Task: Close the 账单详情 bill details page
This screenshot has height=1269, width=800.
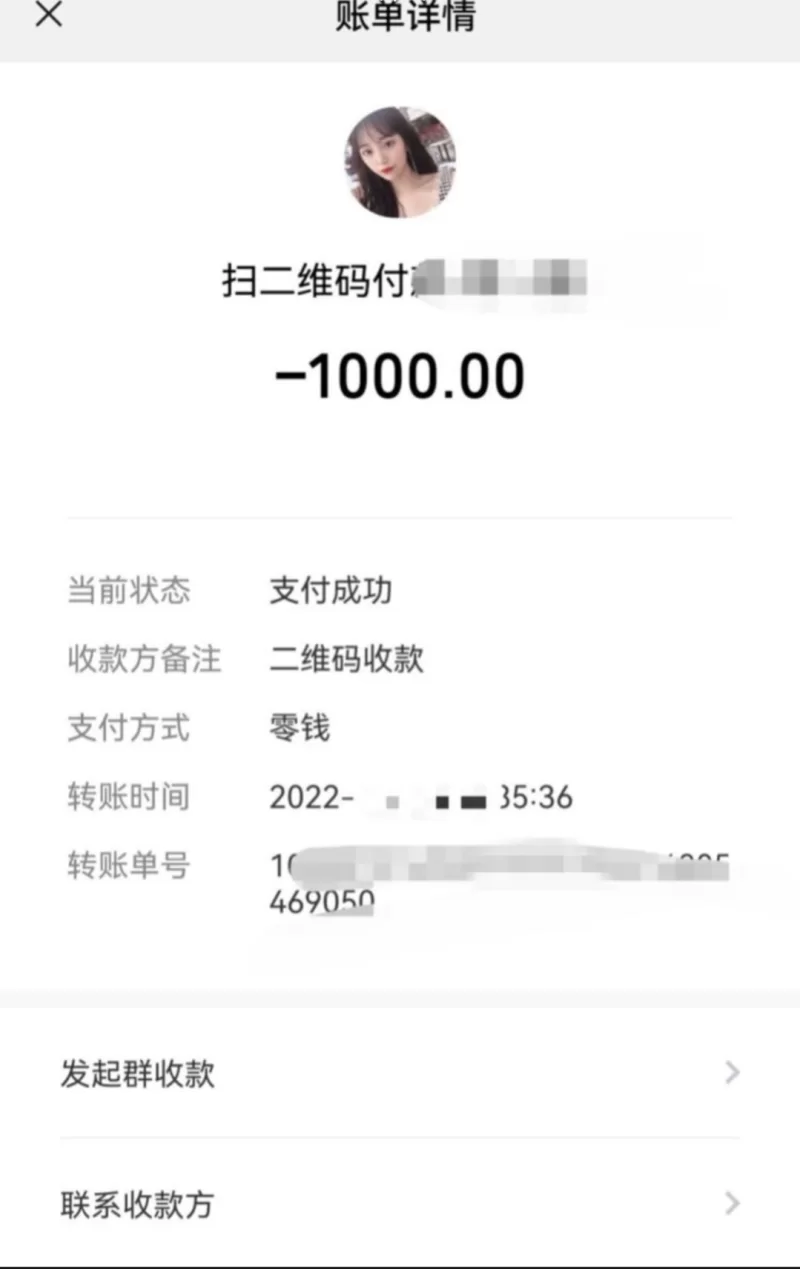Action: 48,14
